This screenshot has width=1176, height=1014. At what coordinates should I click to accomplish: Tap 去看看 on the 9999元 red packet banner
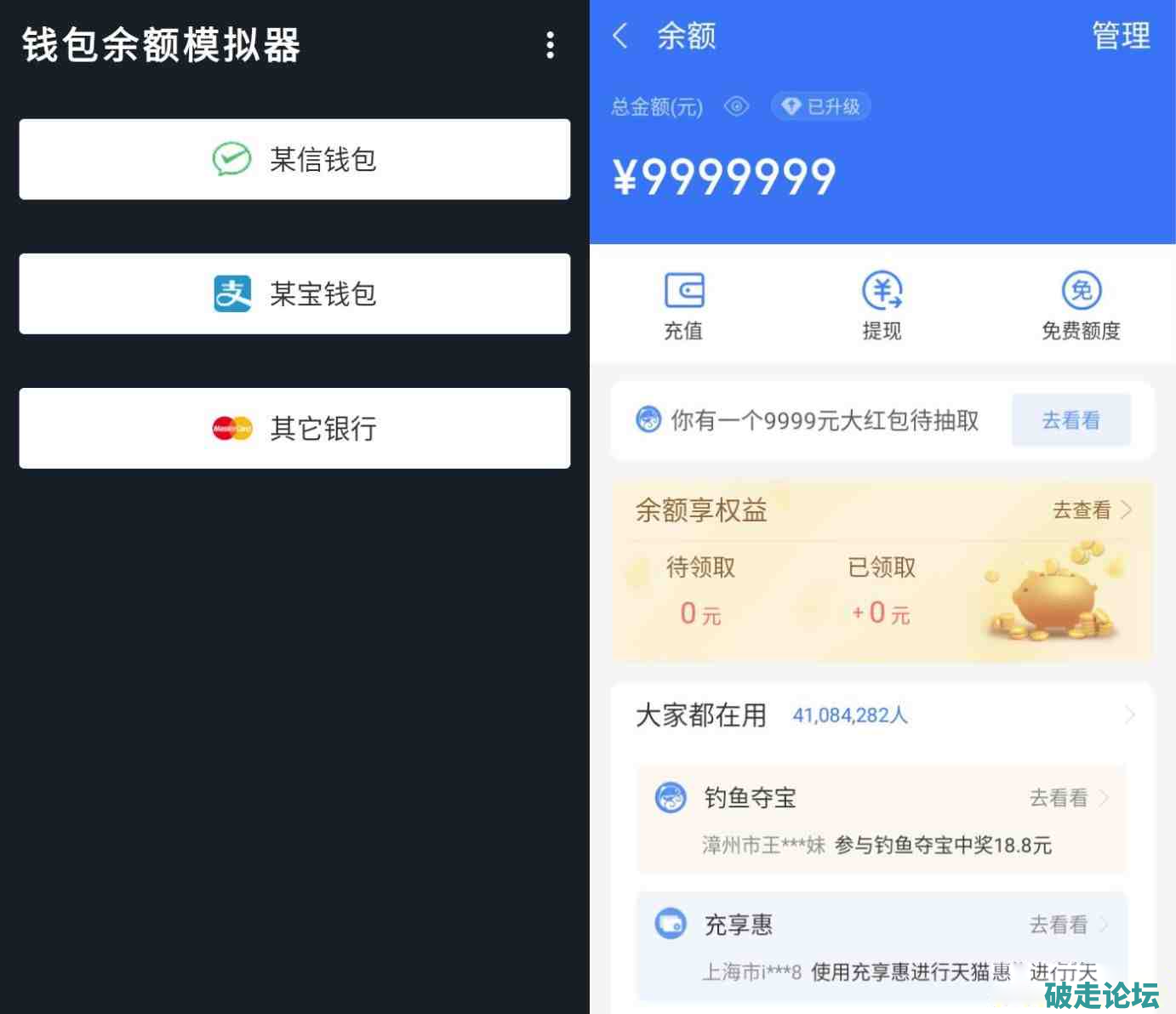click(1070, 420)
